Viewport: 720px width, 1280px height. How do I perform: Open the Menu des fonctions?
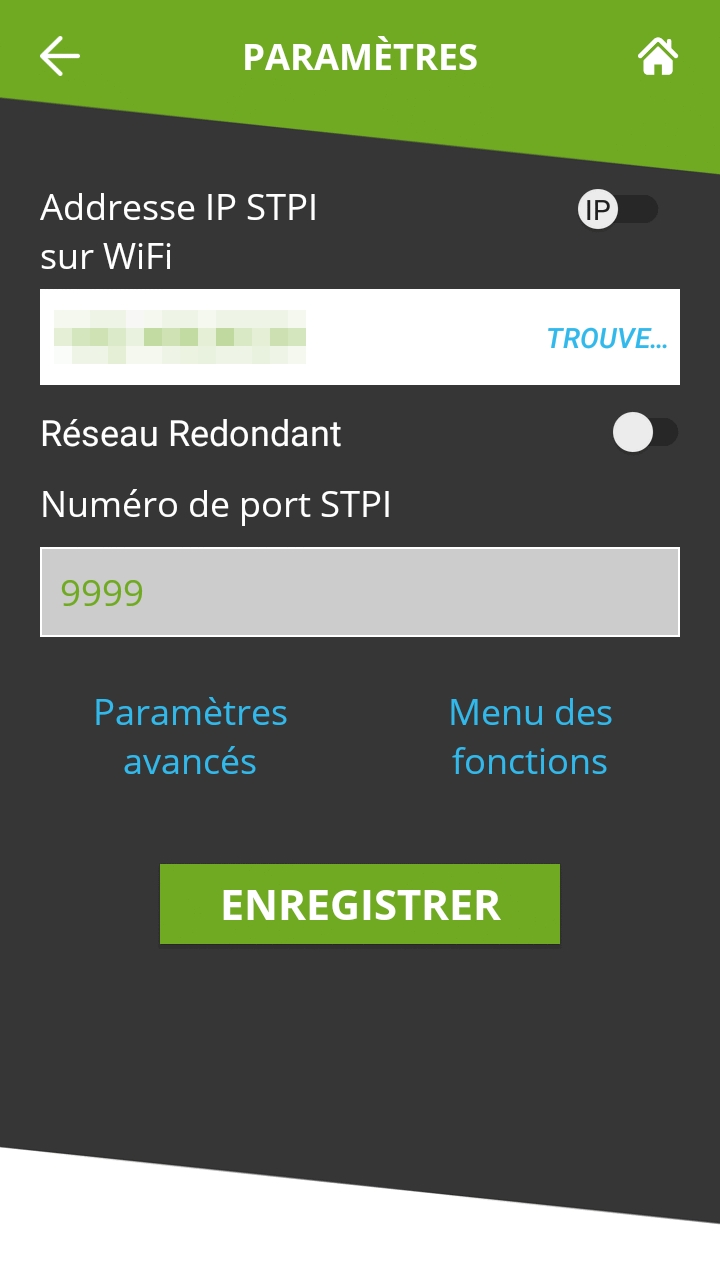click(x=530, y=736)
